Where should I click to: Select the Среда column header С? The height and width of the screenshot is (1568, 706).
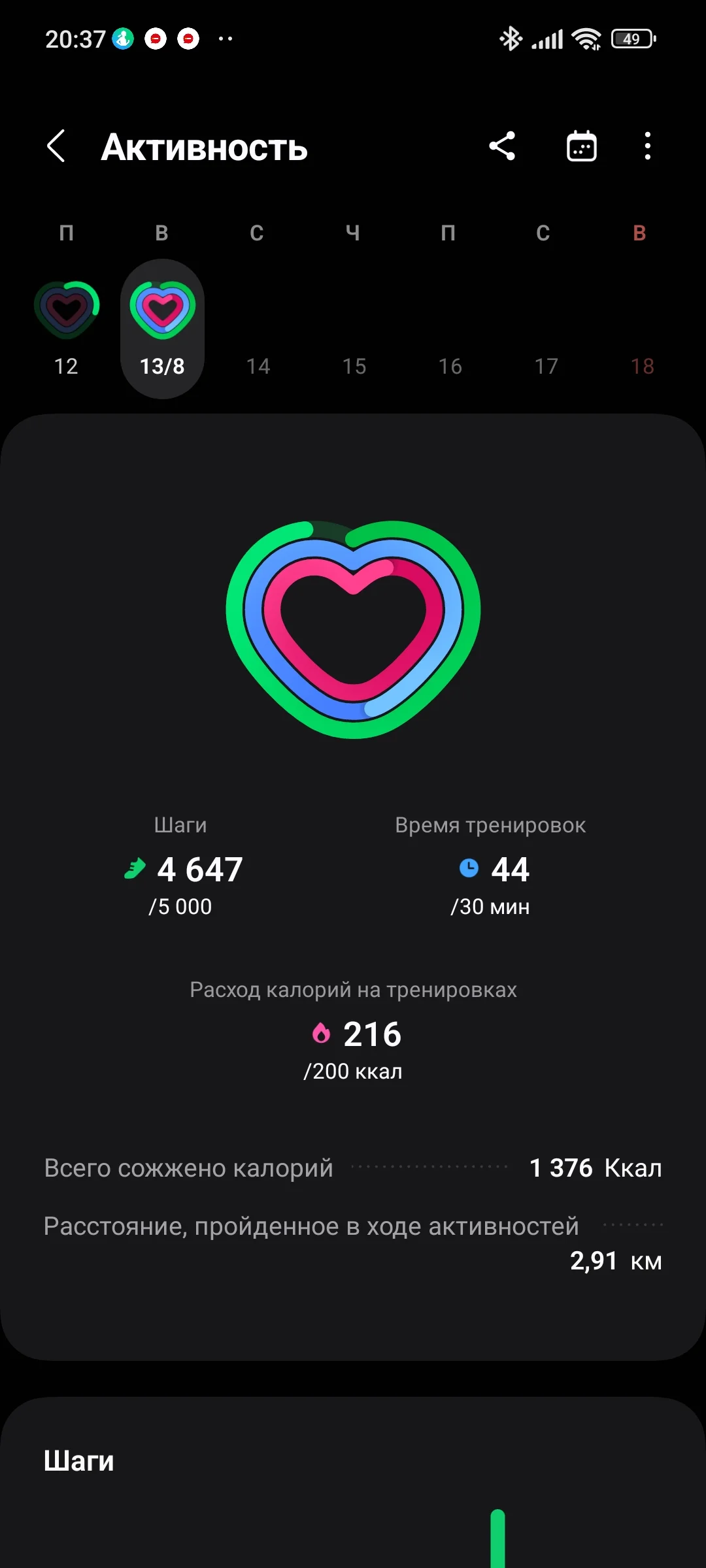pyautogui.click(x=258, y=233)
